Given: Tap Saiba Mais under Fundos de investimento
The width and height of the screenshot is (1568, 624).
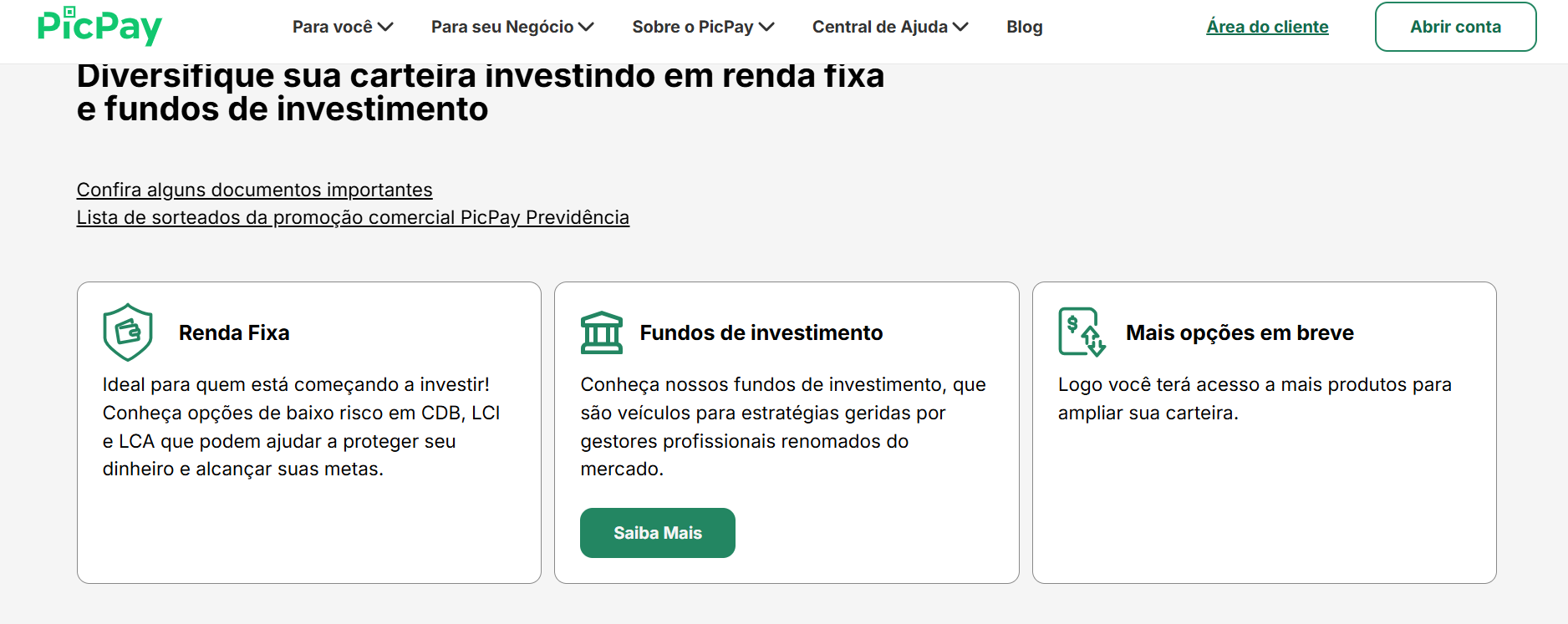Looking at the screenshot, I should 657,533.
